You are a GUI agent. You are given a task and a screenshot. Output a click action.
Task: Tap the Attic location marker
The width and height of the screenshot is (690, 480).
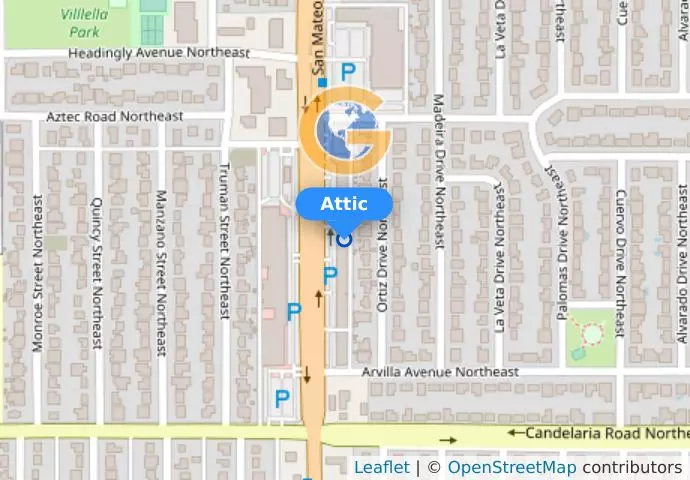344,239
